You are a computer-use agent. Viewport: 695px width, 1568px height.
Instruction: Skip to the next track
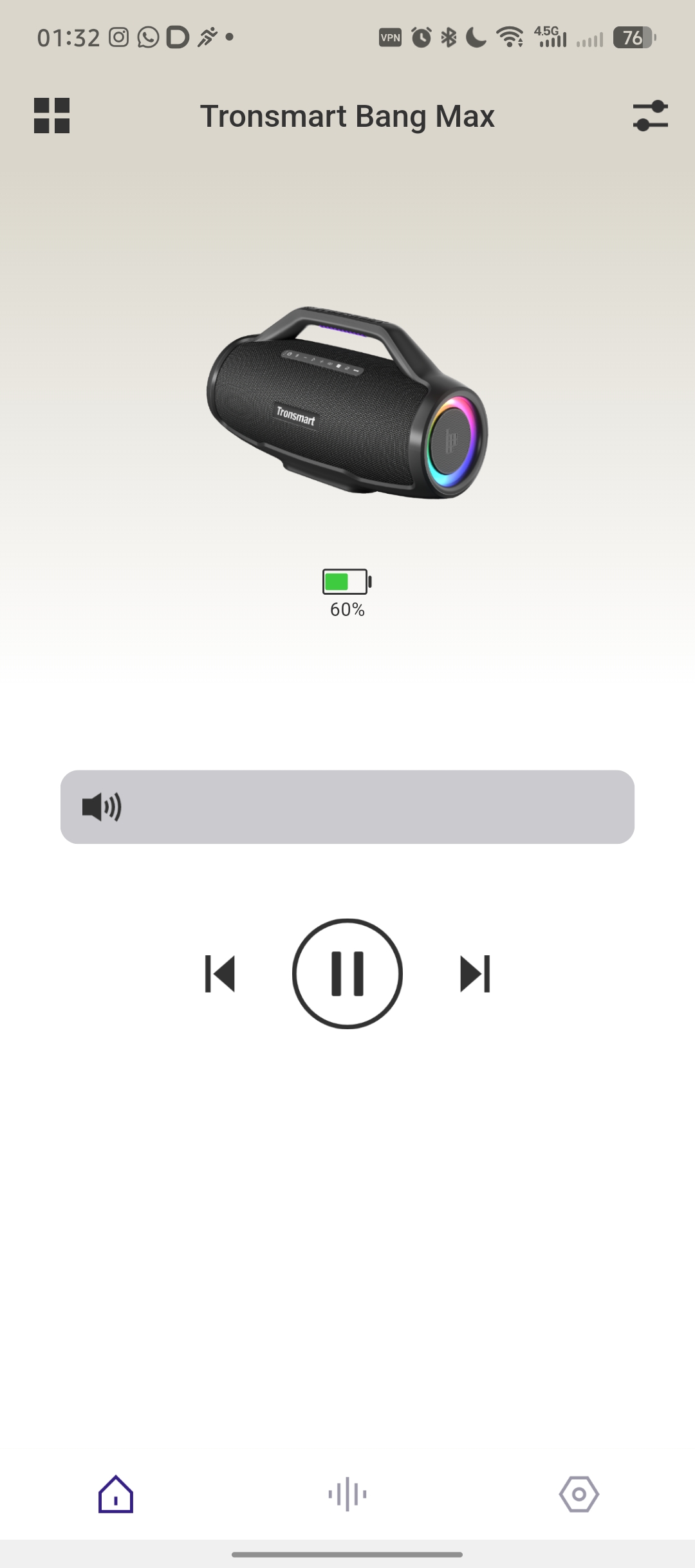click(x=475, y=974)
